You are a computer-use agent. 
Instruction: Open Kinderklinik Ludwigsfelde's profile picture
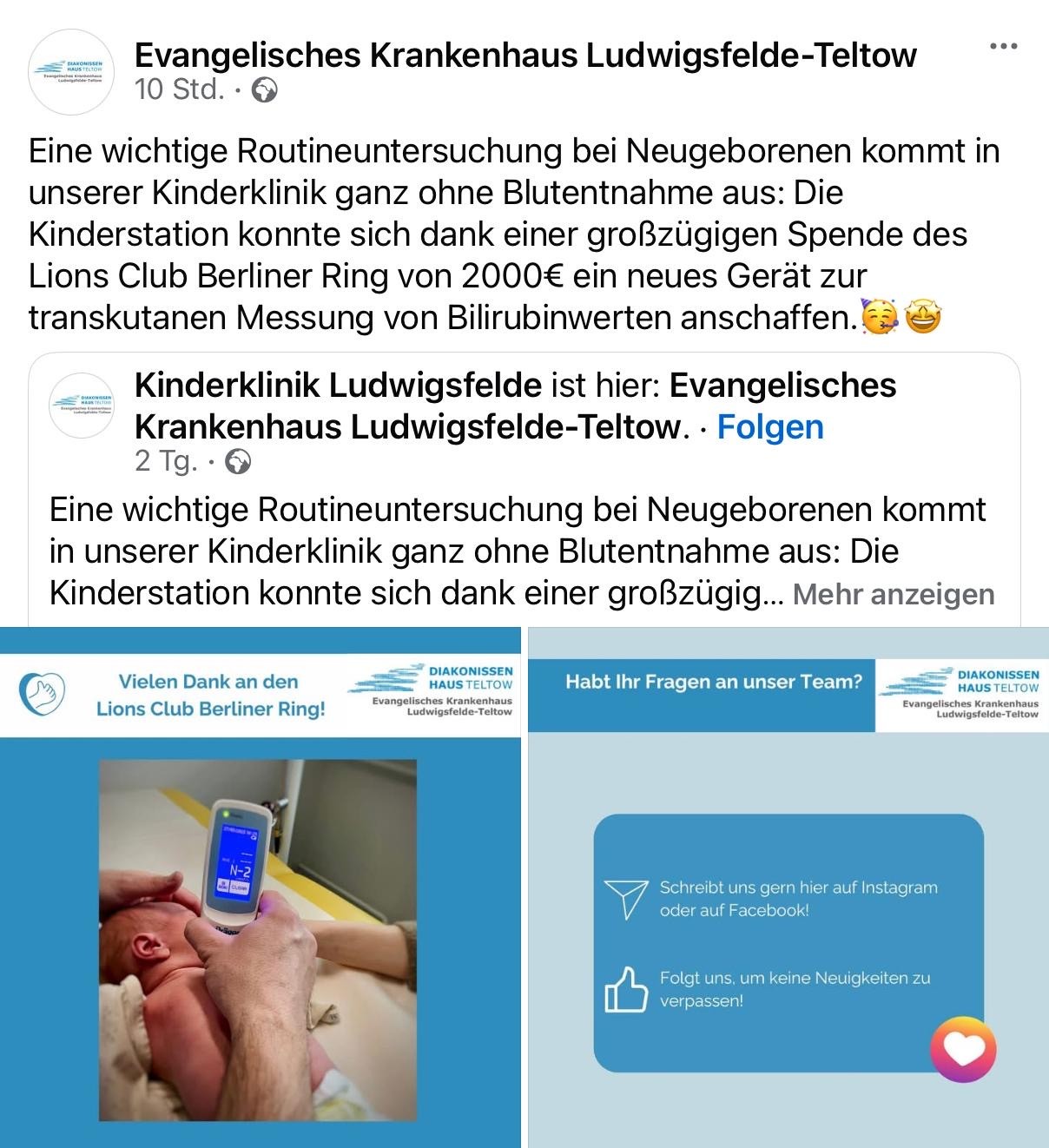(x=82, y=406)
